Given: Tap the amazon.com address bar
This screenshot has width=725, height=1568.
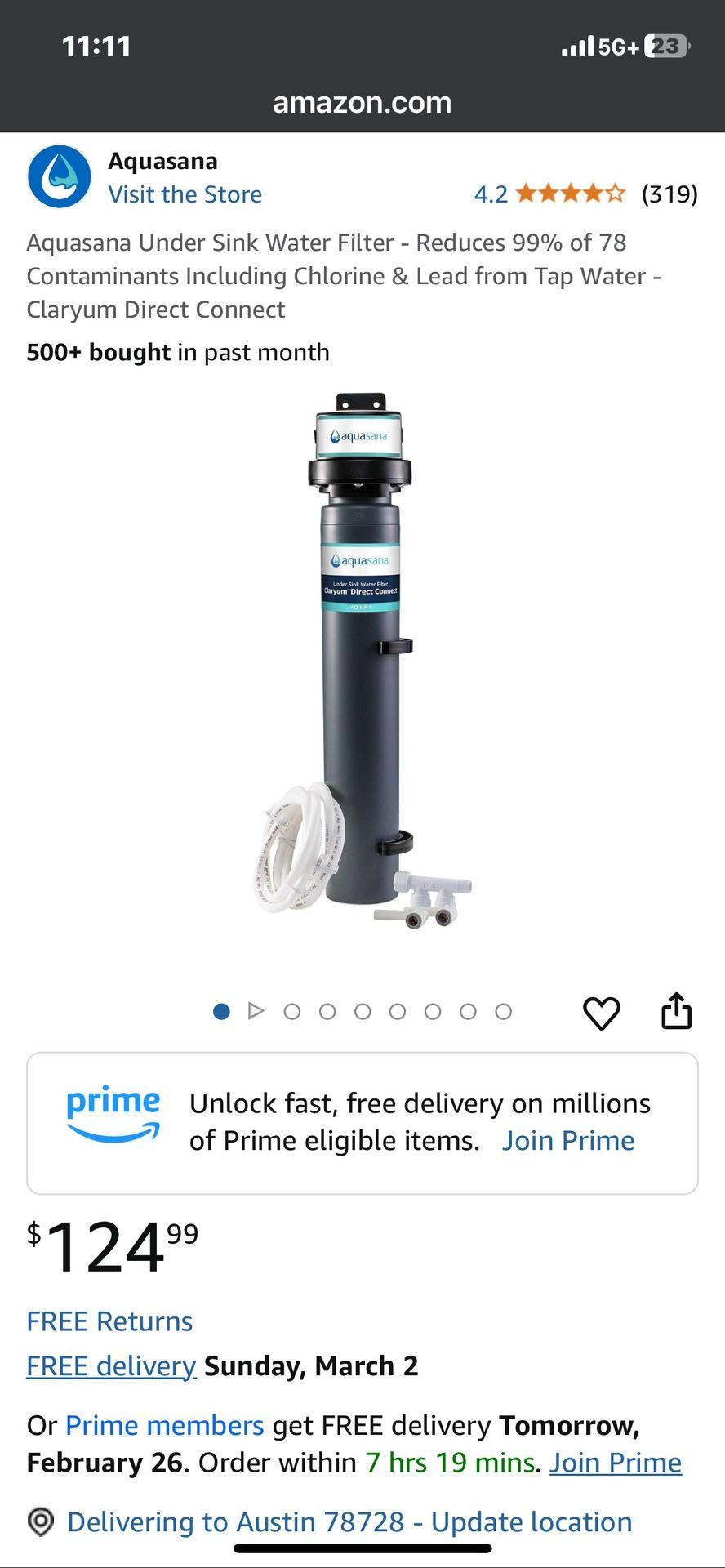Looking at the screenshot, I should pos(362,101).
